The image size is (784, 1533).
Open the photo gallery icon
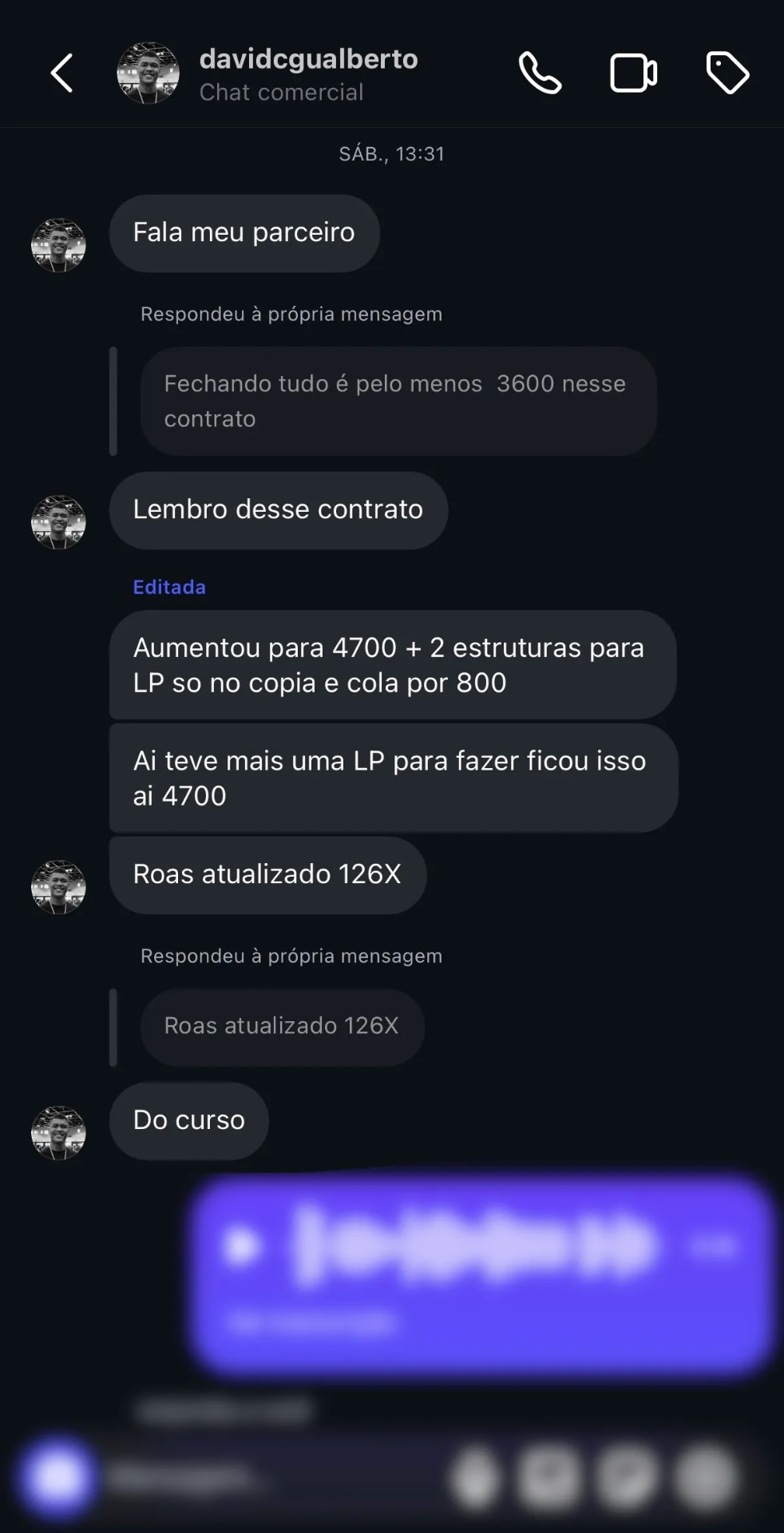click(x=544, y=1472)
